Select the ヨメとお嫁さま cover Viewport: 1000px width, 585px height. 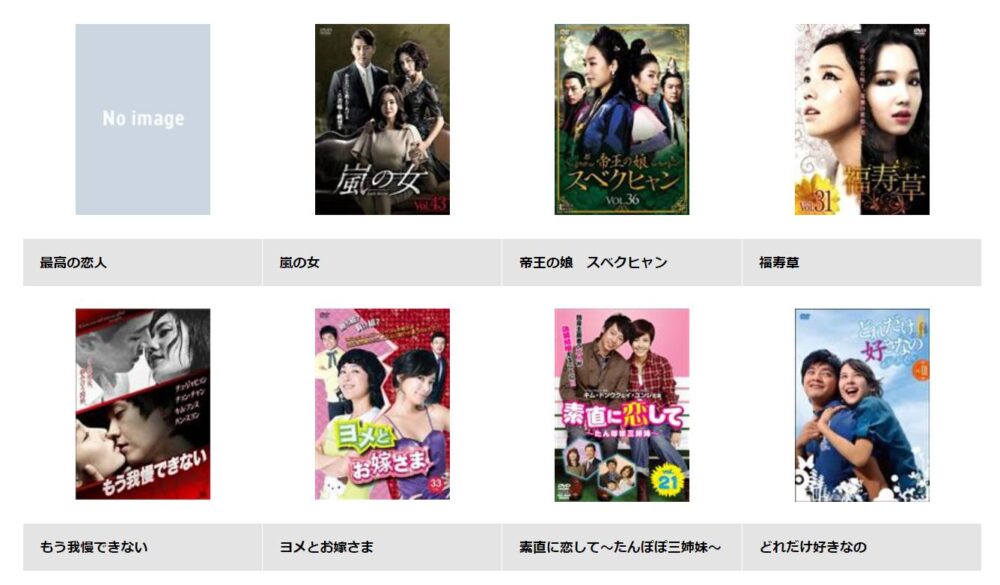(382, 404)
